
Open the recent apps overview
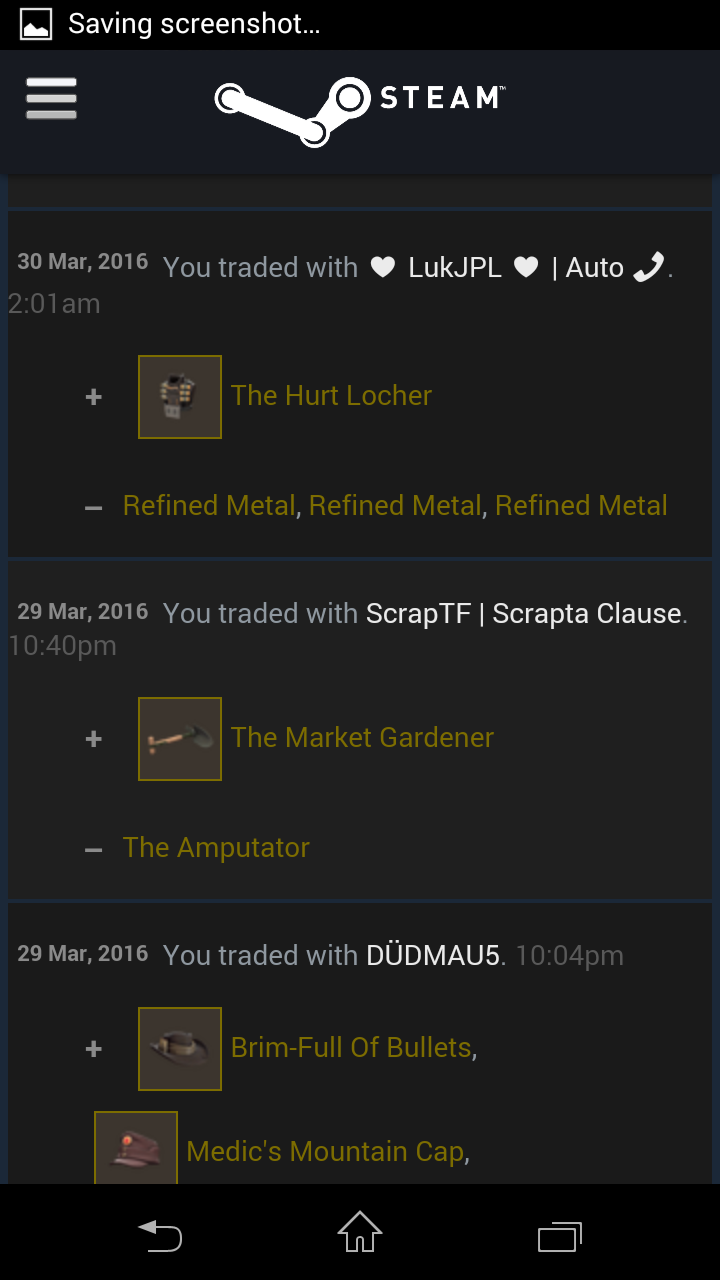click(559, 1236)
